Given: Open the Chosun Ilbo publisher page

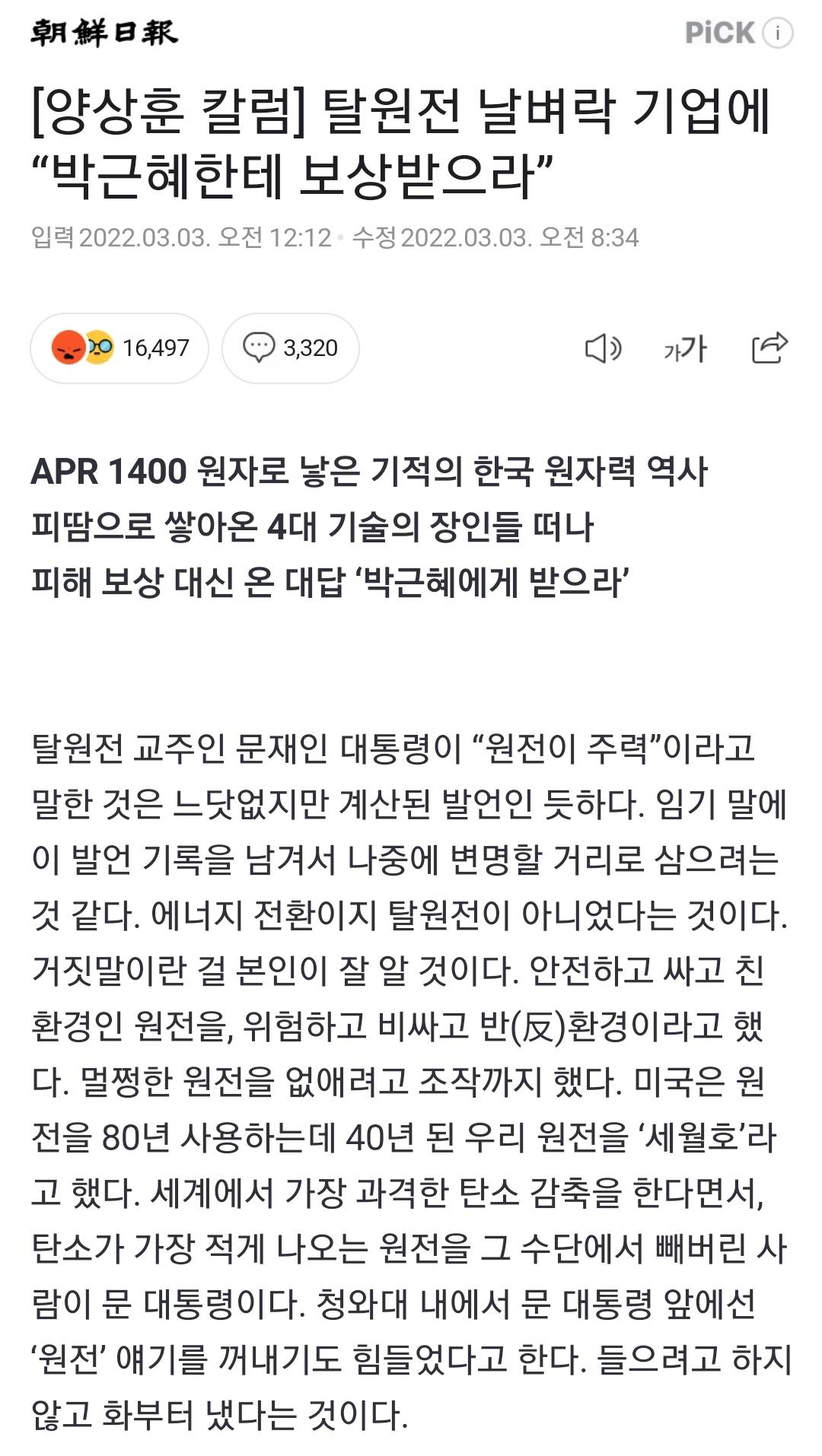Looking at the screenshot, I should [104, 33].
